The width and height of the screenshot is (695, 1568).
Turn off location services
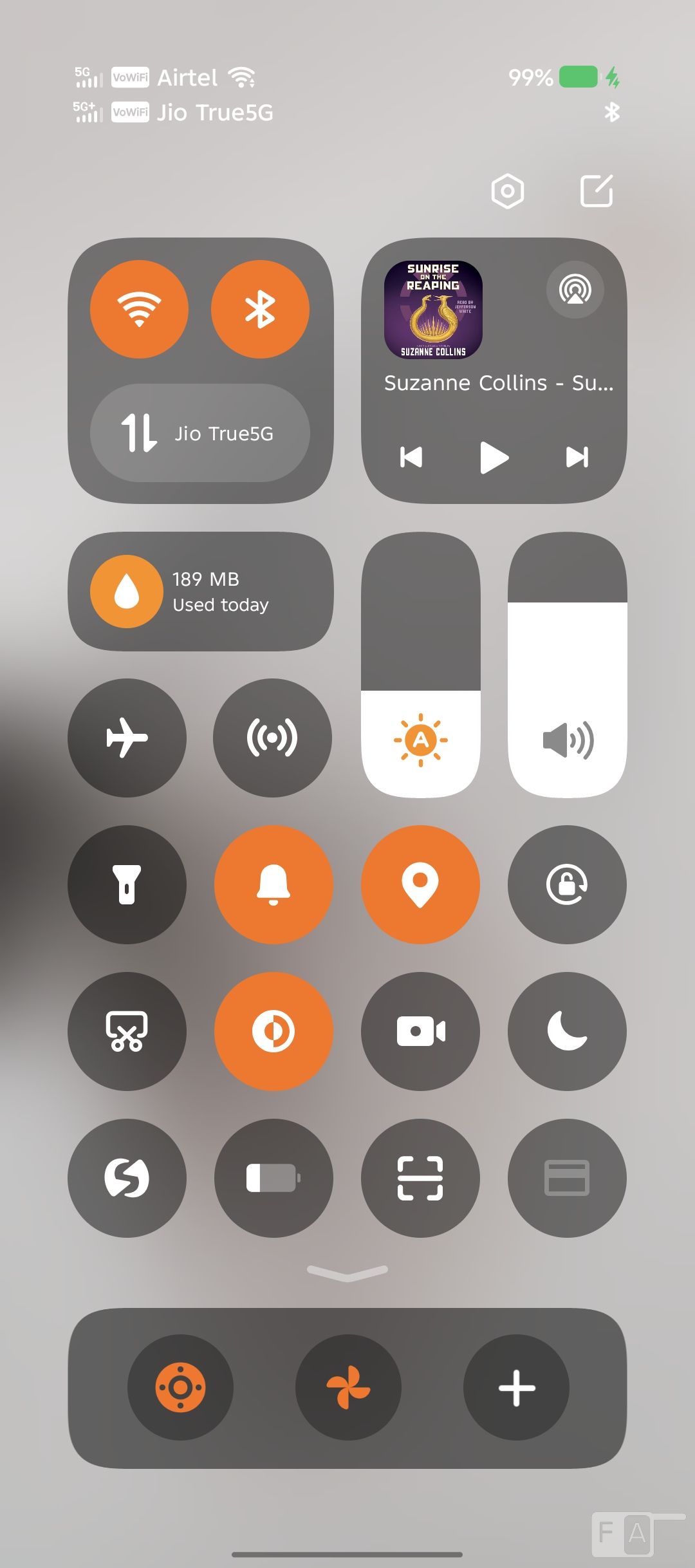point(420,884)
